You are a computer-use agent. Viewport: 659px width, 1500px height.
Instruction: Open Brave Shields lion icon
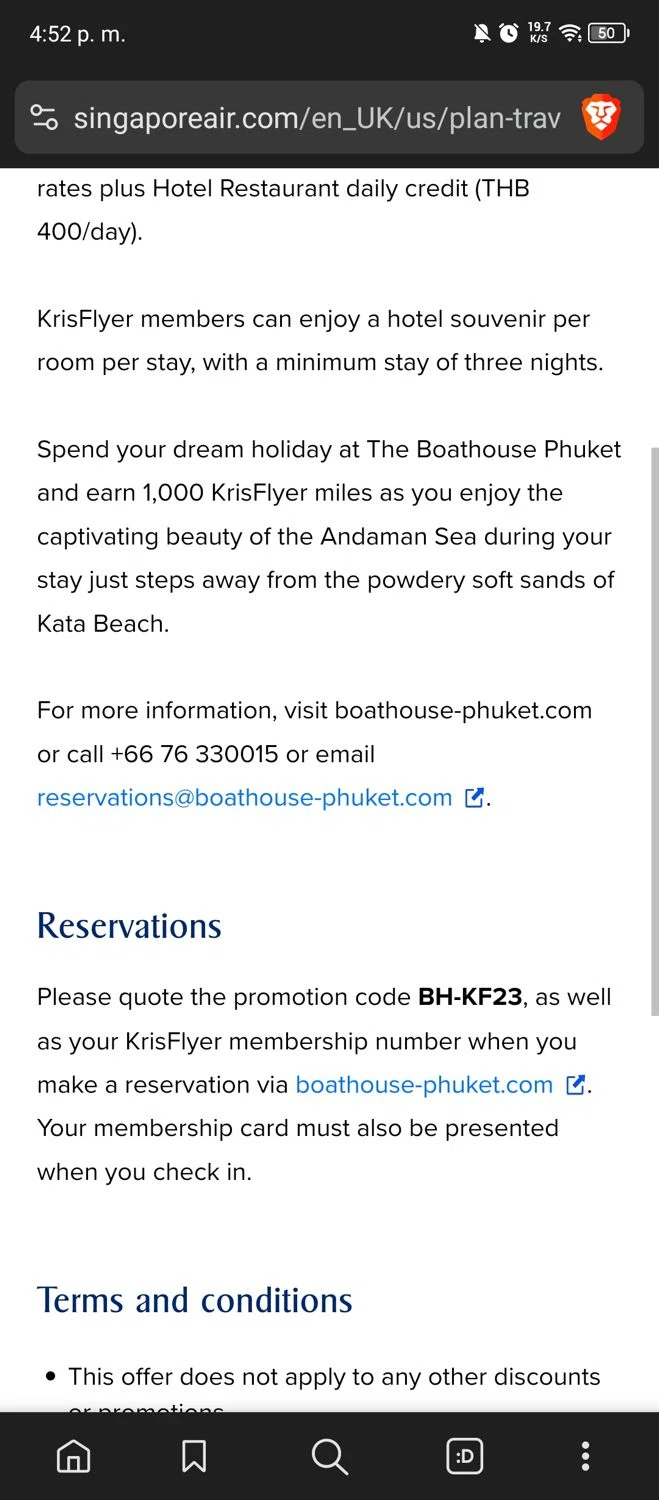pos(601,118)
